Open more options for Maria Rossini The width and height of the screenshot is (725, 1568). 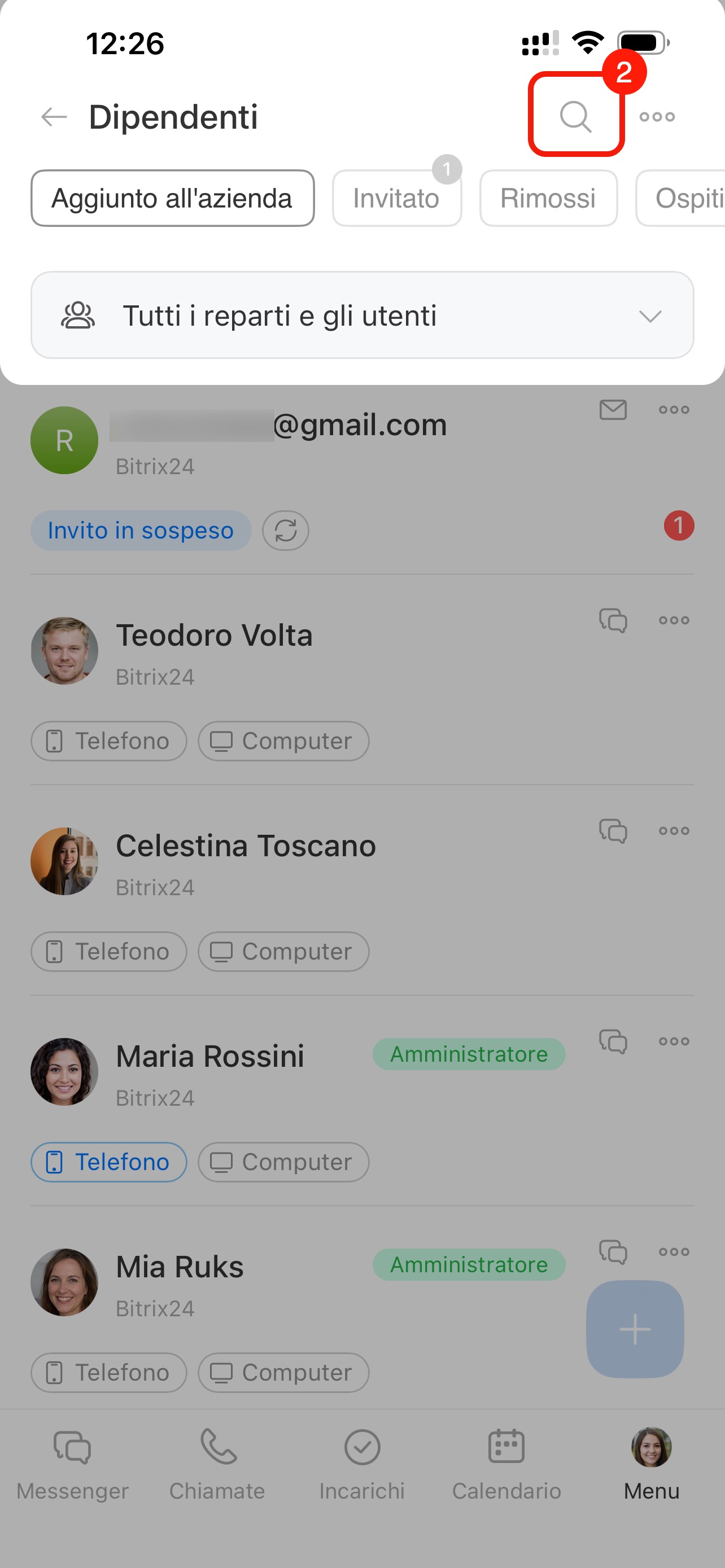coord(673,1041)
